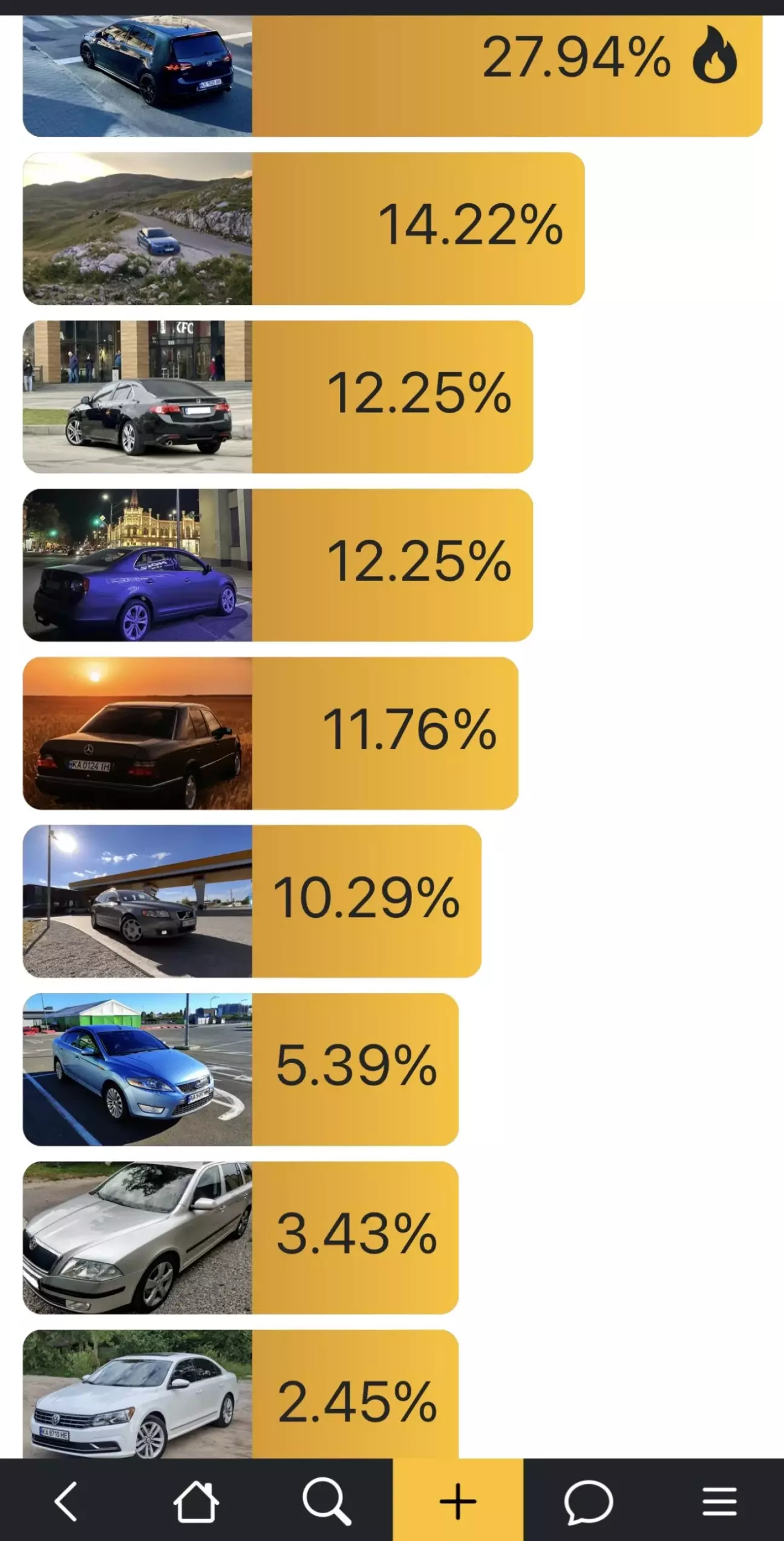Open the car entry with 5.39% votes
Screen dimensions: 784x1541
pyautogui.click(x=241, y=1070)
